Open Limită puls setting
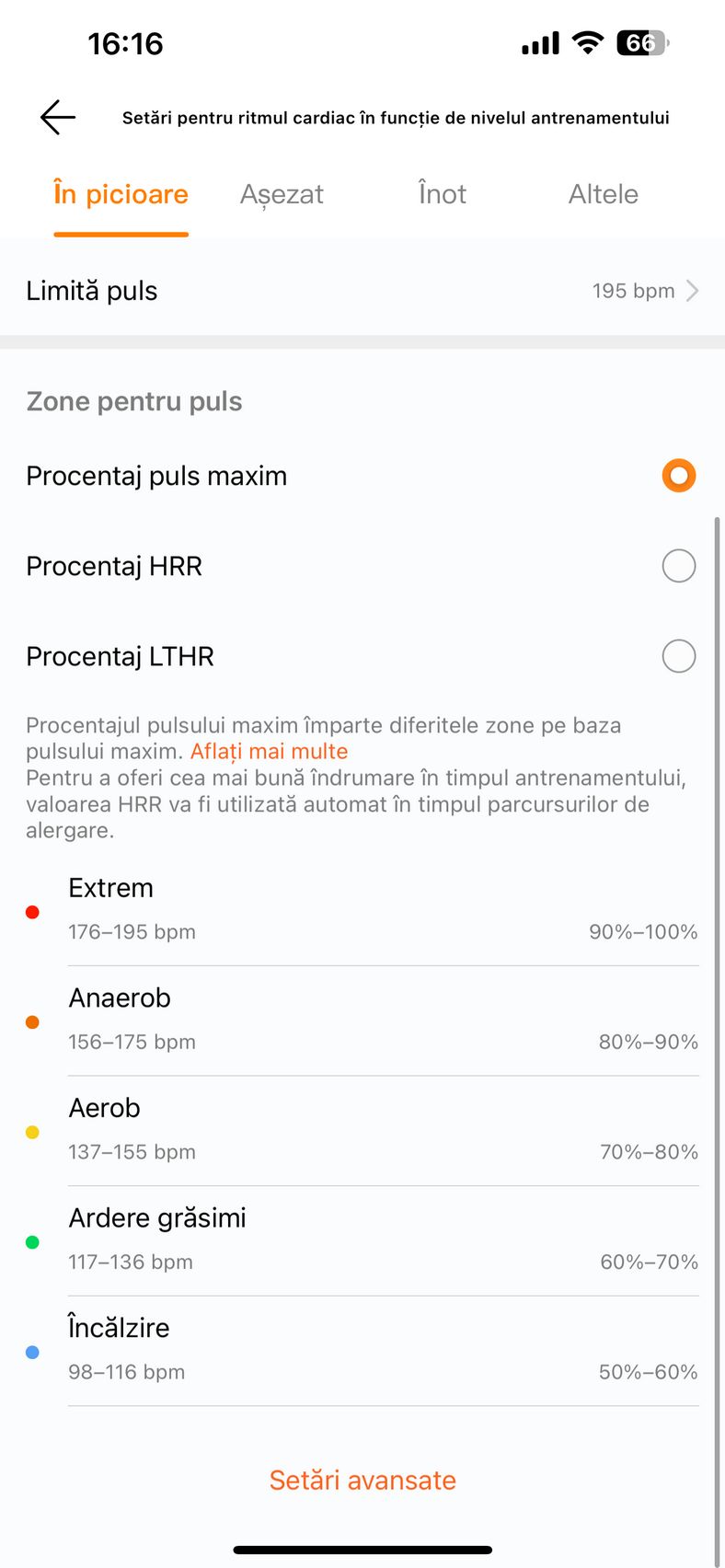This screenshot has height=1568, width=725. pos(362,291)
